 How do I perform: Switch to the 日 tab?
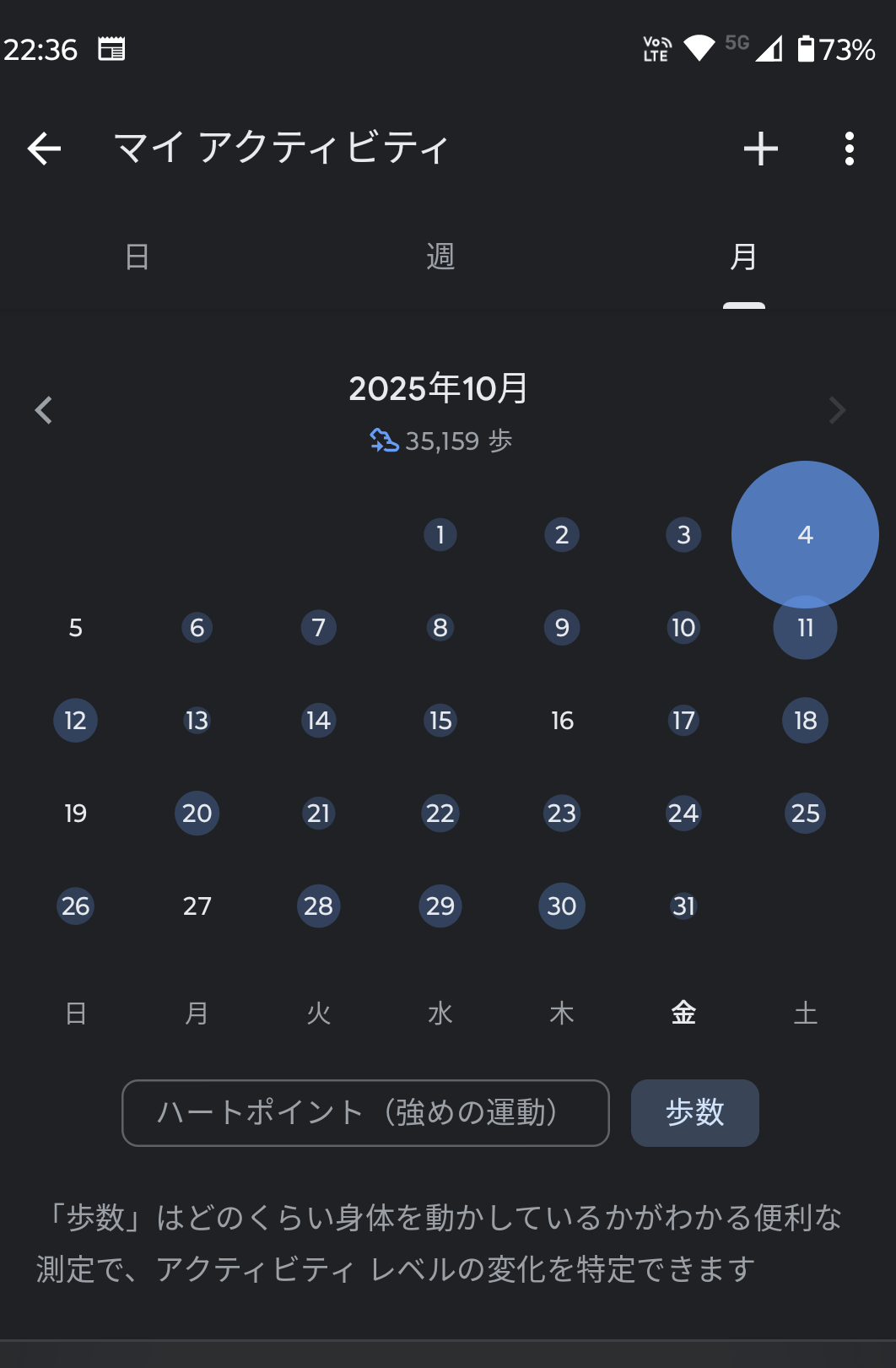(137, 257)
